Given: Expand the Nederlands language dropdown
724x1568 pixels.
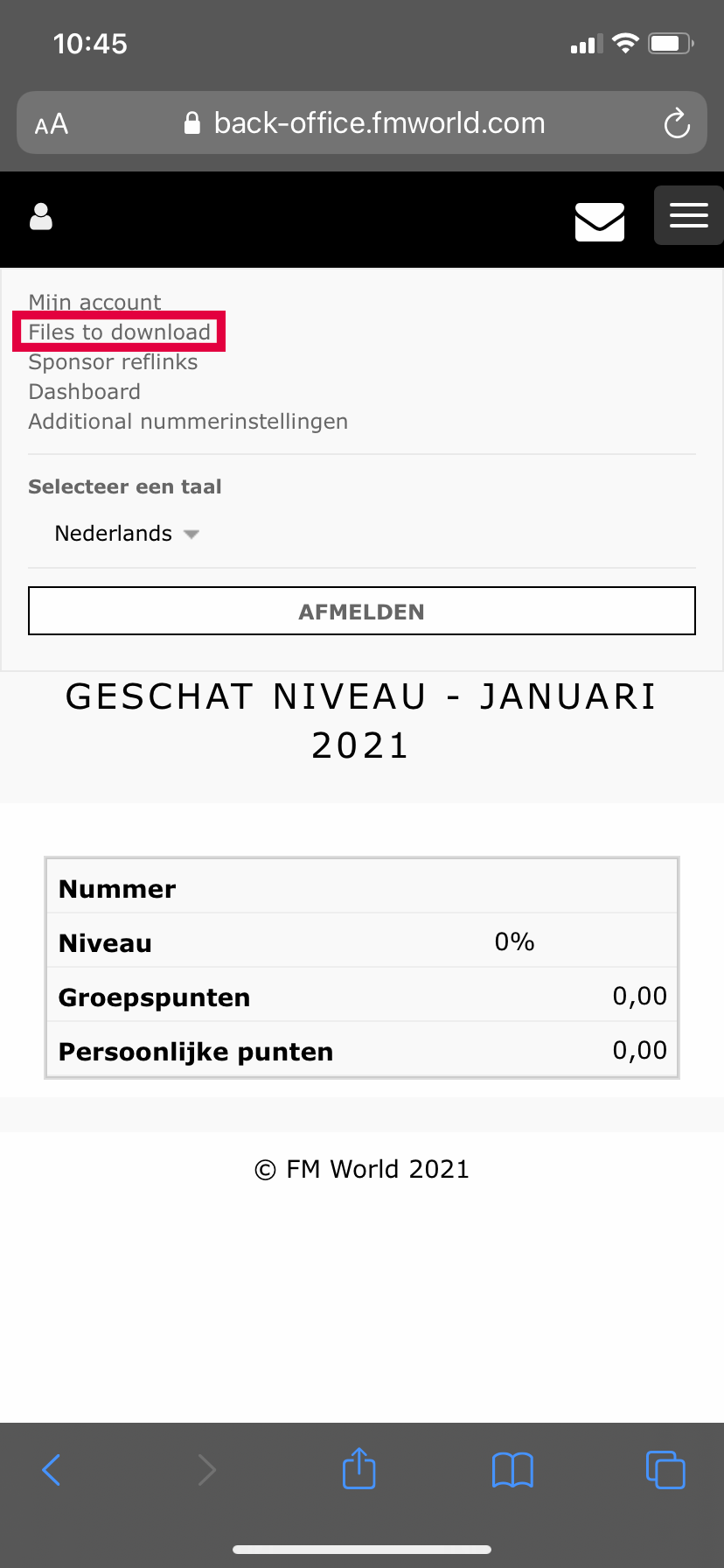Looking at the screenshot, I should (x=128, y=534).
